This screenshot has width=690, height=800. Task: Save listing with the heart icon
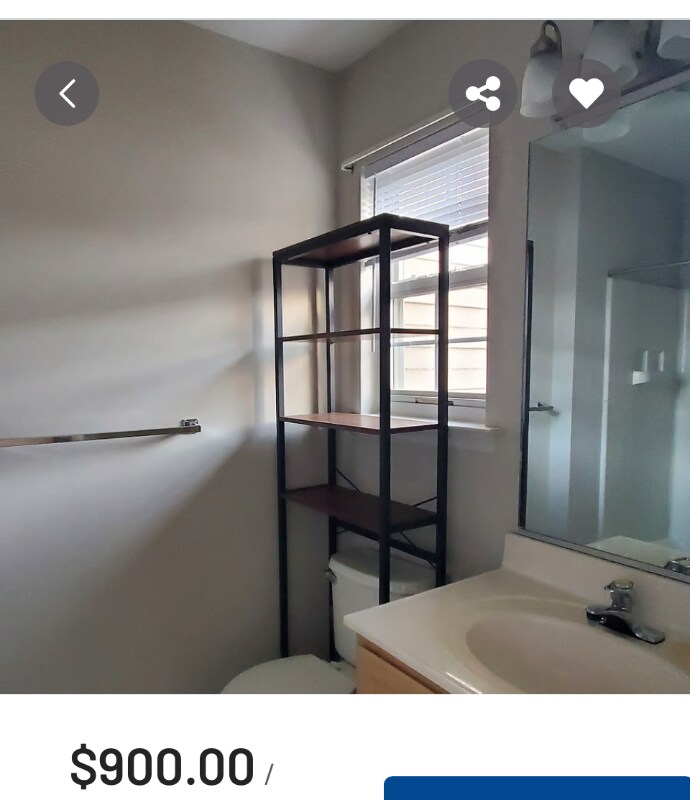[586, 94]
